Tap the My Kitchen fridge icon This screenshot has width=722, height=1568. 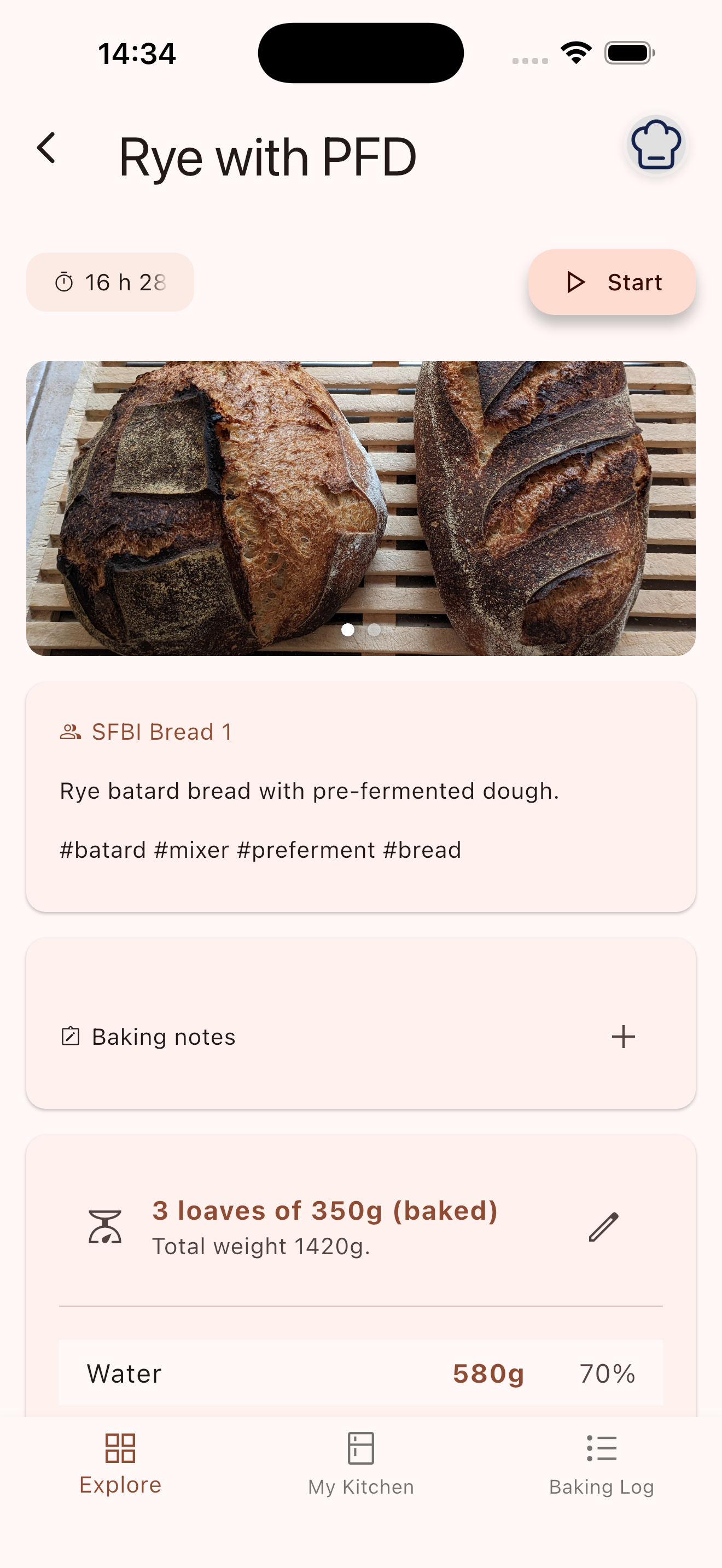pos(360,1448)
